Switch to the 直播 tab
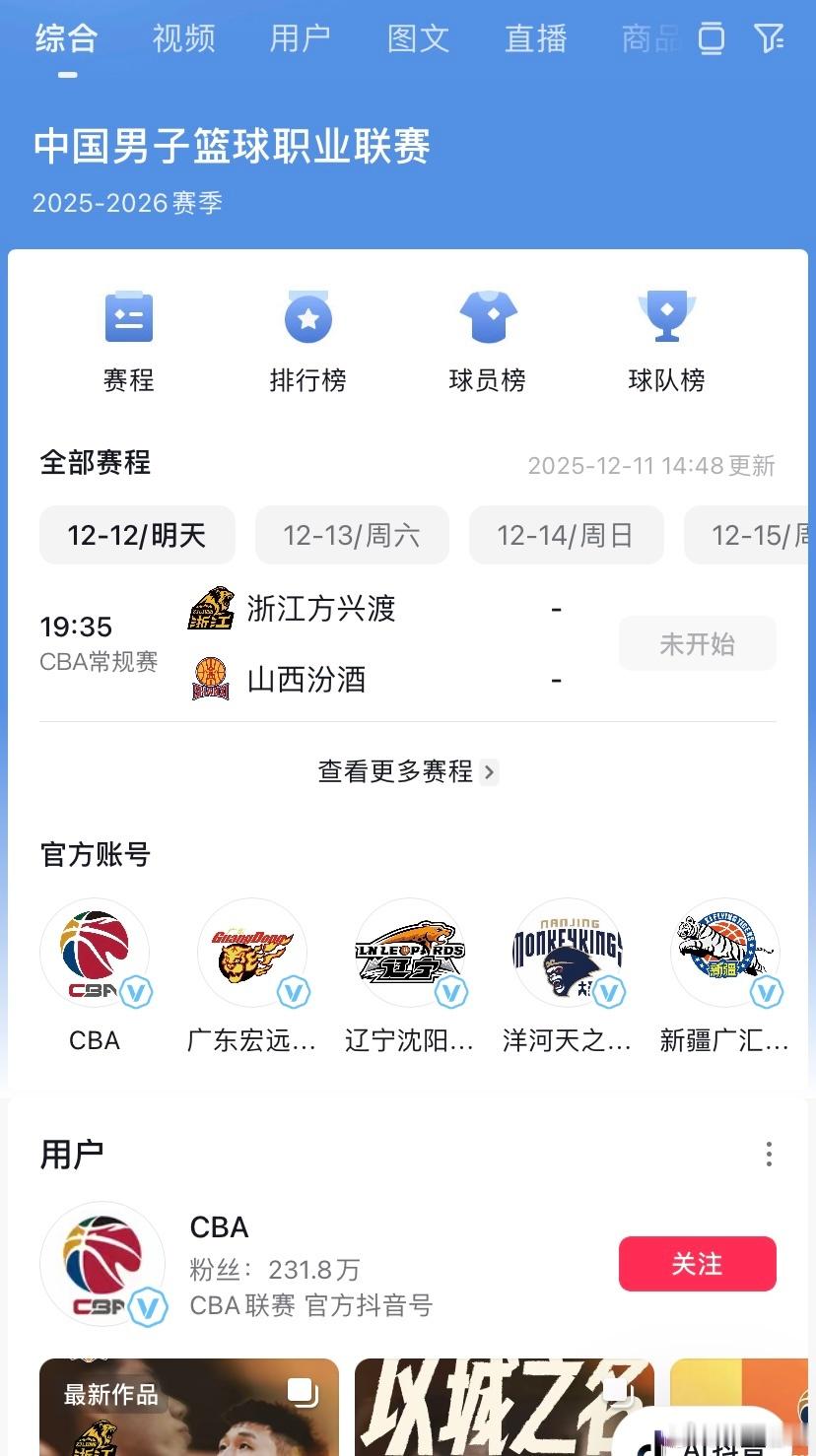Image resolution: width=816 pixels, height=1456 pixels. [535, 39]
